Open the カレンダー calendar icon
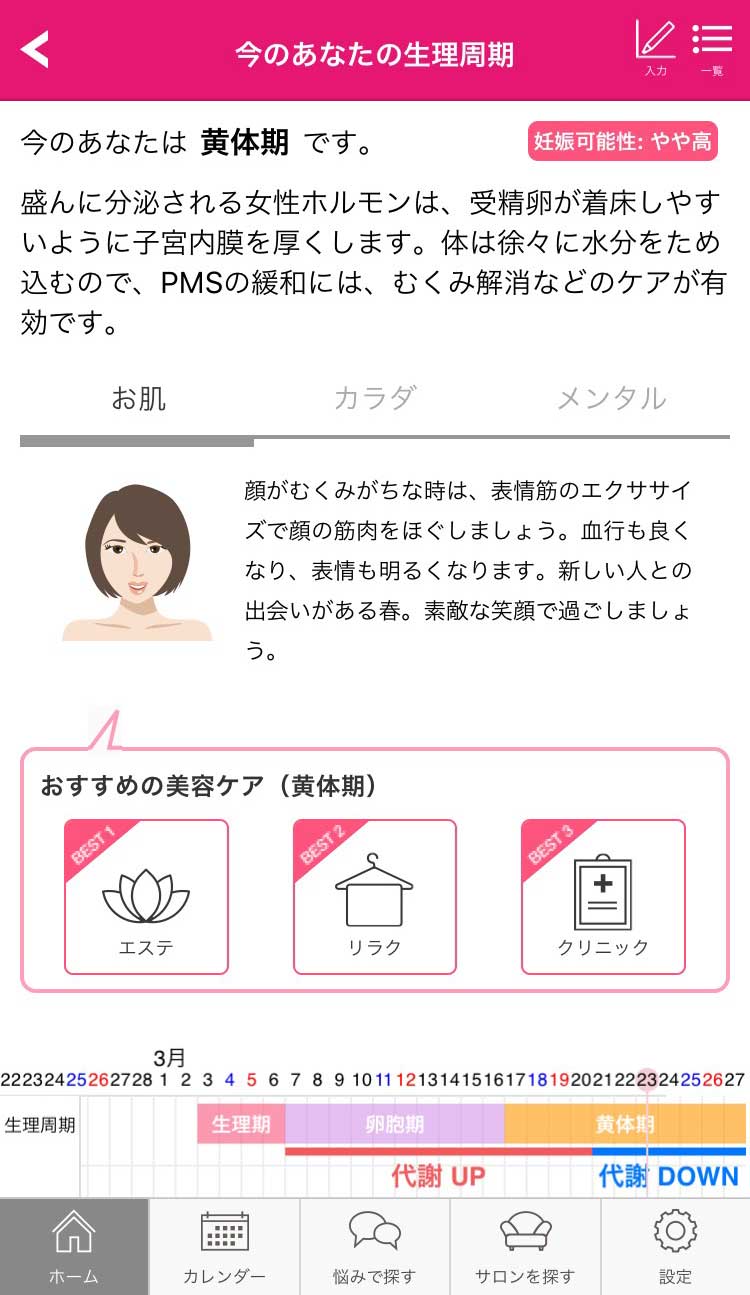 tap(224, 1245)
